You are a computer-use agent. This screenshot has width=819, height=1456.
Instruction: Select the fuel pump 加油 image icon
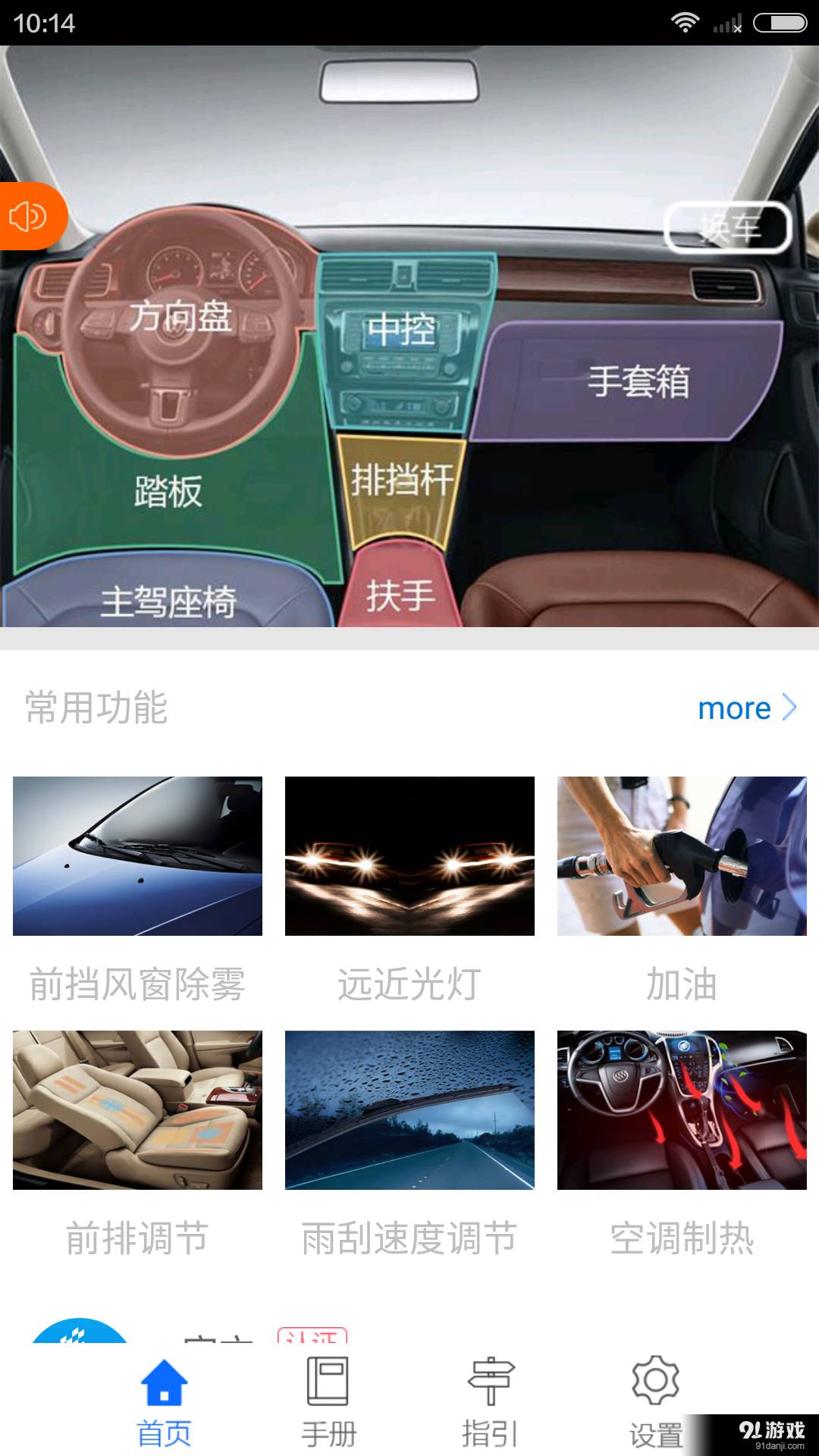[x=682, y=855]
